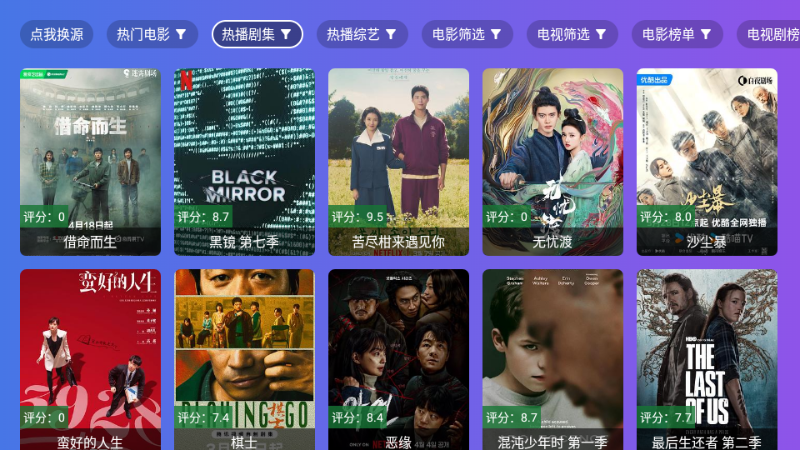Switch to the 热播剧集 chip

click(257, 34)
